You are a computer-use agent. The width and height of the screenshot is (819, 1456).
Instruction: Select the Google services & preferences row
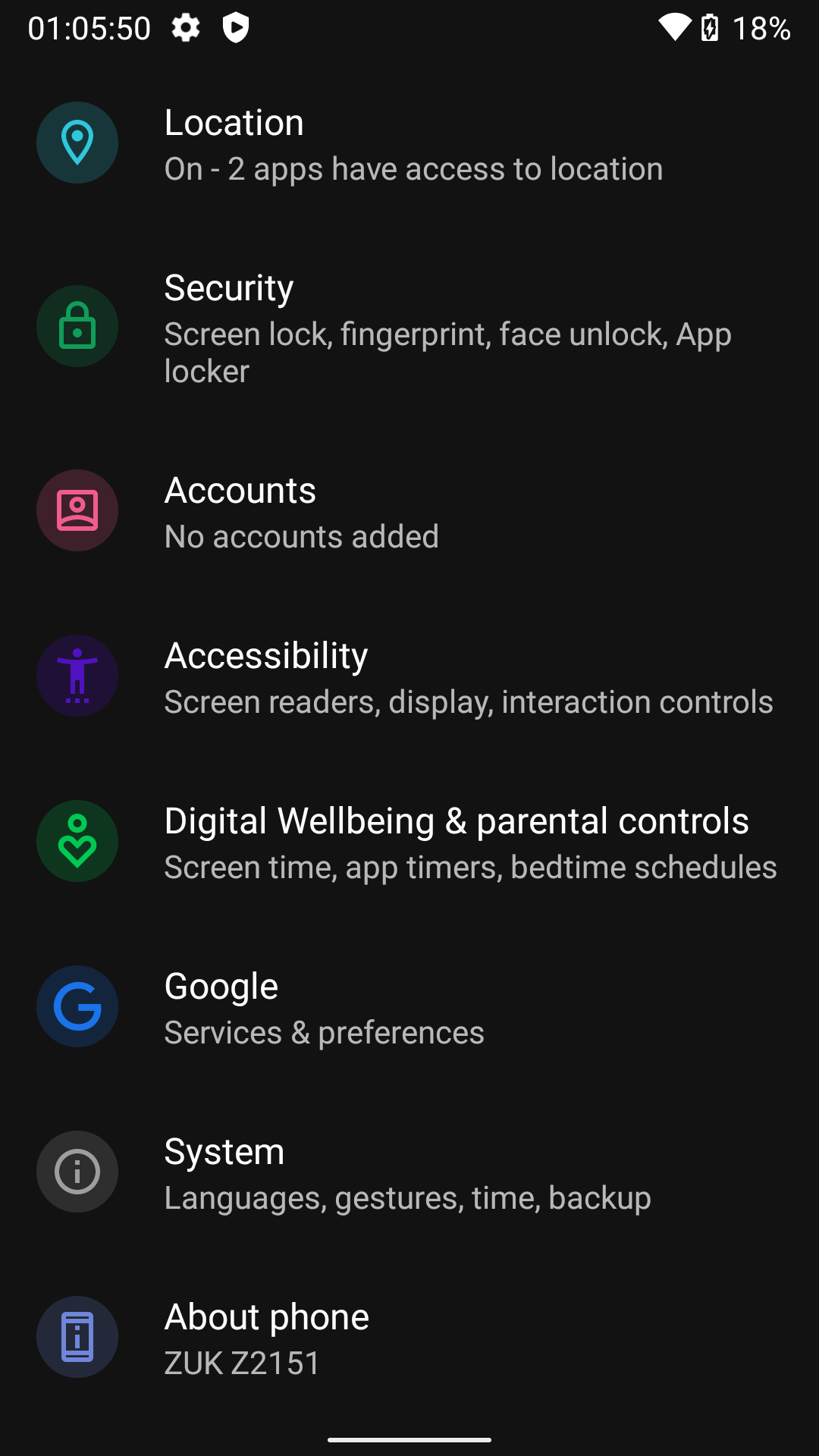(409, 1007)
